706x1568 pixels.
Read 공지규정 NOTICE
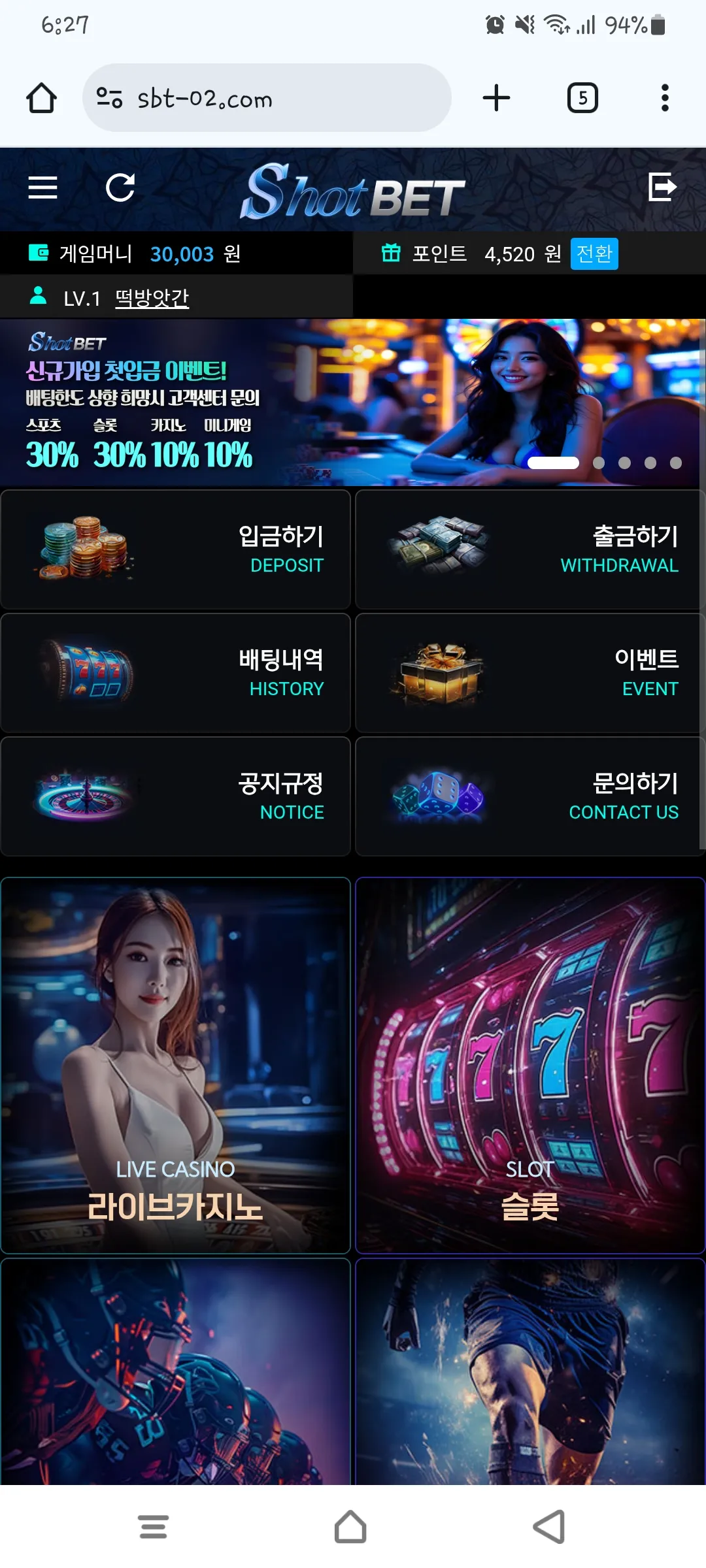tap(176, 796)
